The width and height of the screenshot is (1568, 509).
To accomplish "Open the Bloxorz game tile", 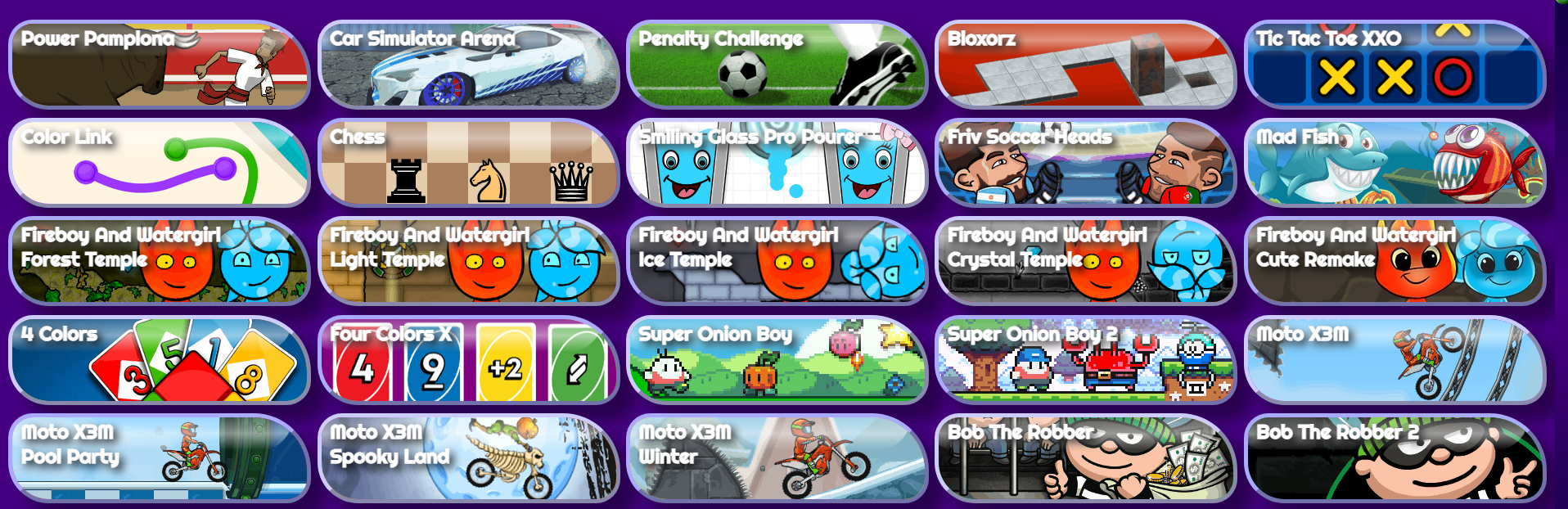I will coord(1086,65).
